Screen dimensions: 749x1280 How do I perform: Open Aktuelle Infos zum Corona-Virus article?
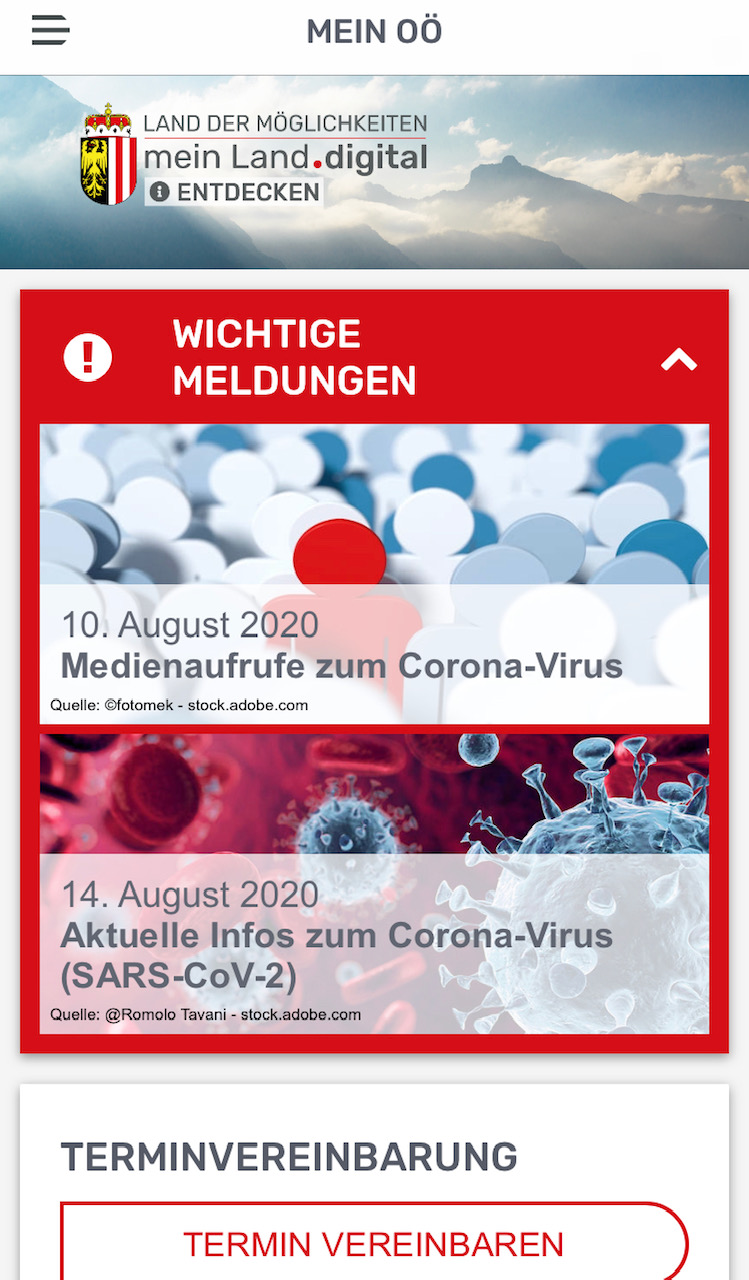374,884
